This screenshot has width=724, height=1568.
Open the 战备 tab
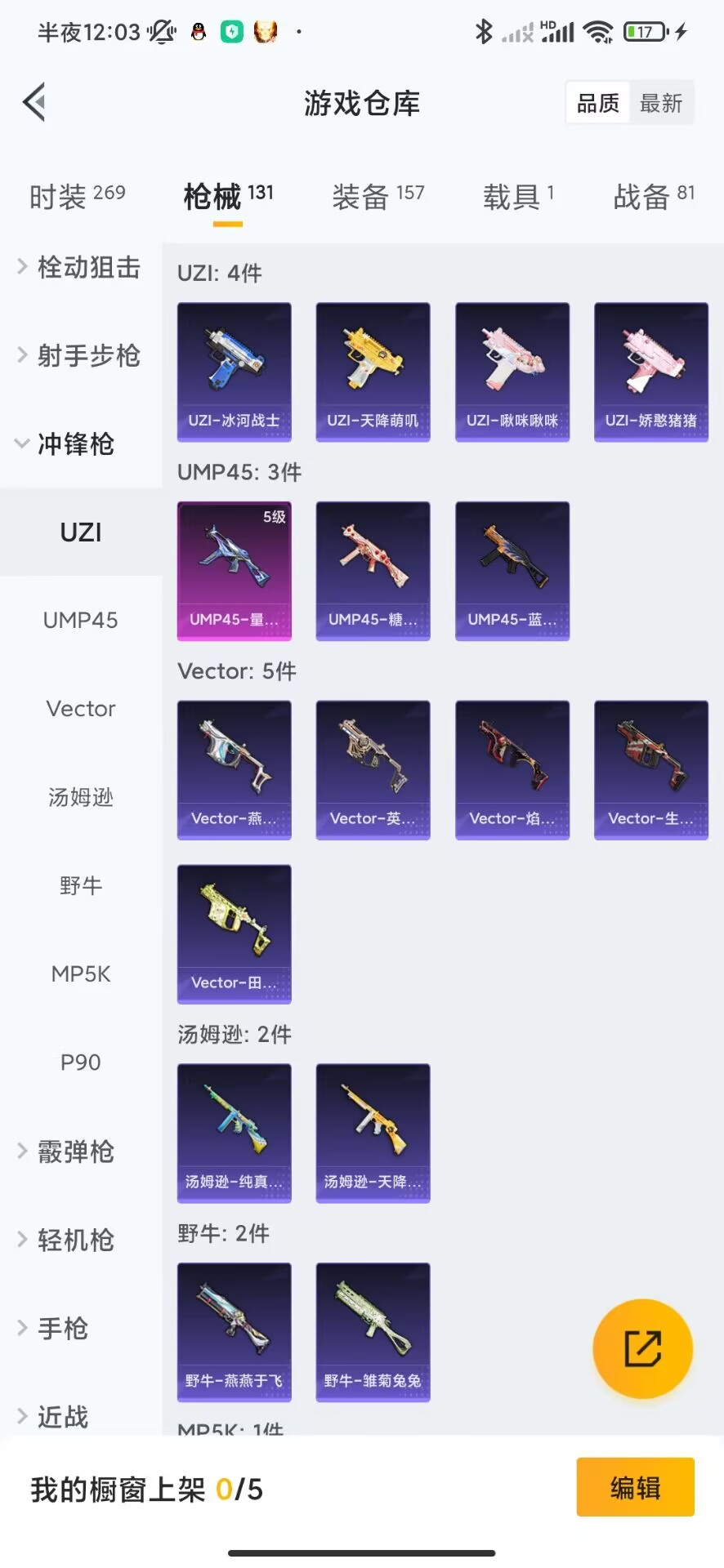654,196
